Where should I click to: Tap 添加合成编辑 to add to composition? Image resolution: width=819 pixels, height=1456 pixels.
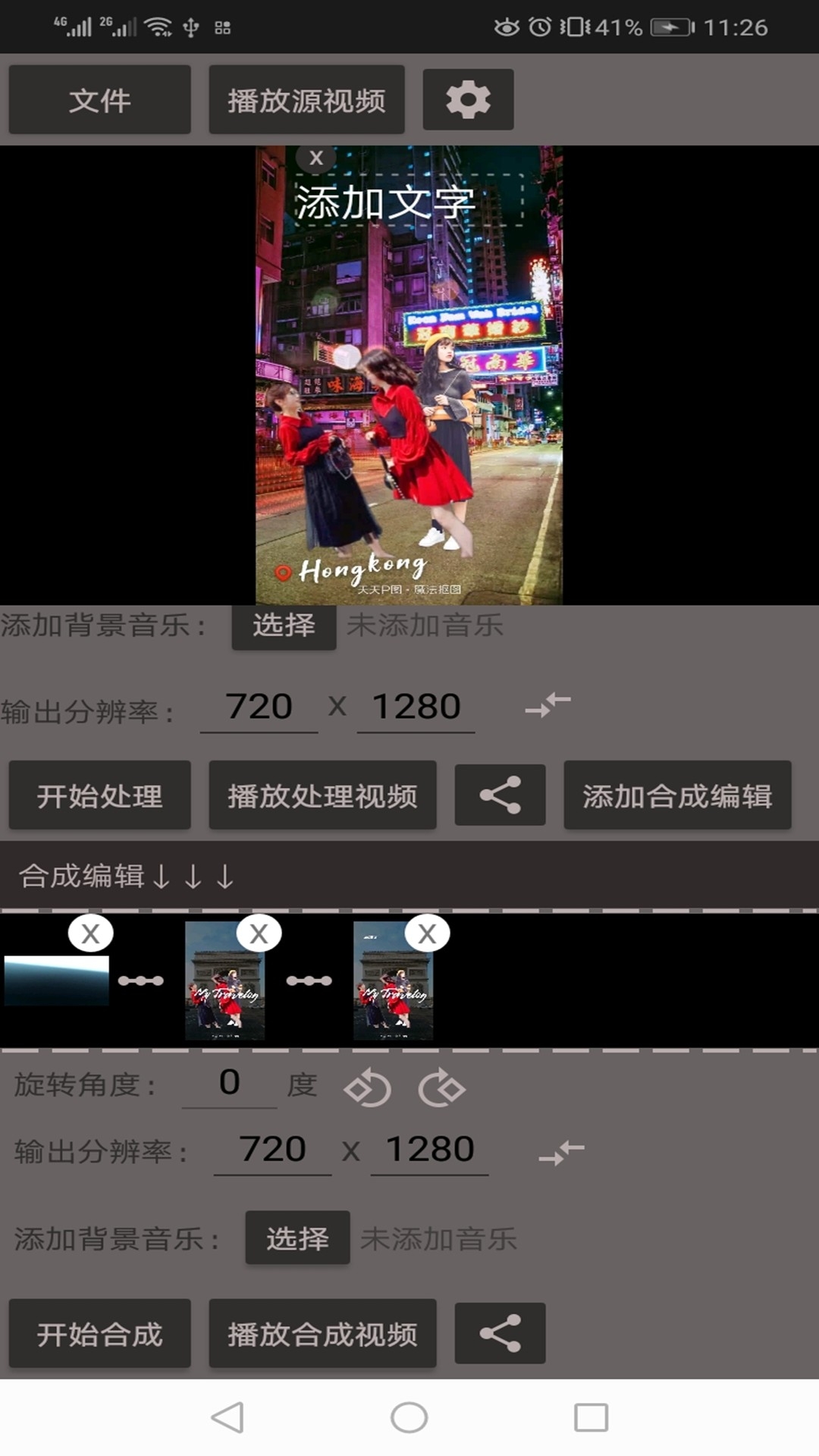677,795
